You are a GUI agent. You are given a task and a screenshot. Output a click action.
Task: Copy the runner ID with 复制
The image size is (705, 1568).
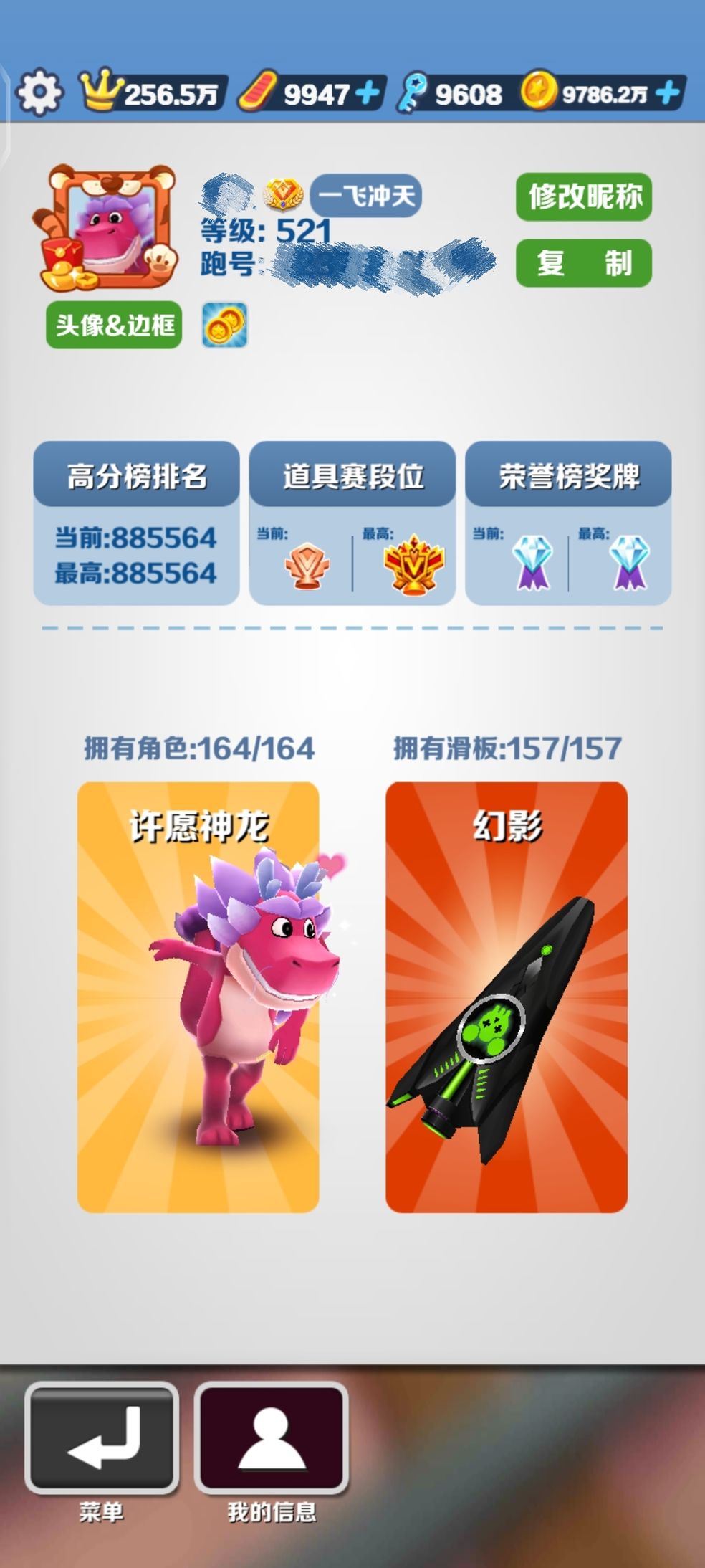click(x=583, y=263)
